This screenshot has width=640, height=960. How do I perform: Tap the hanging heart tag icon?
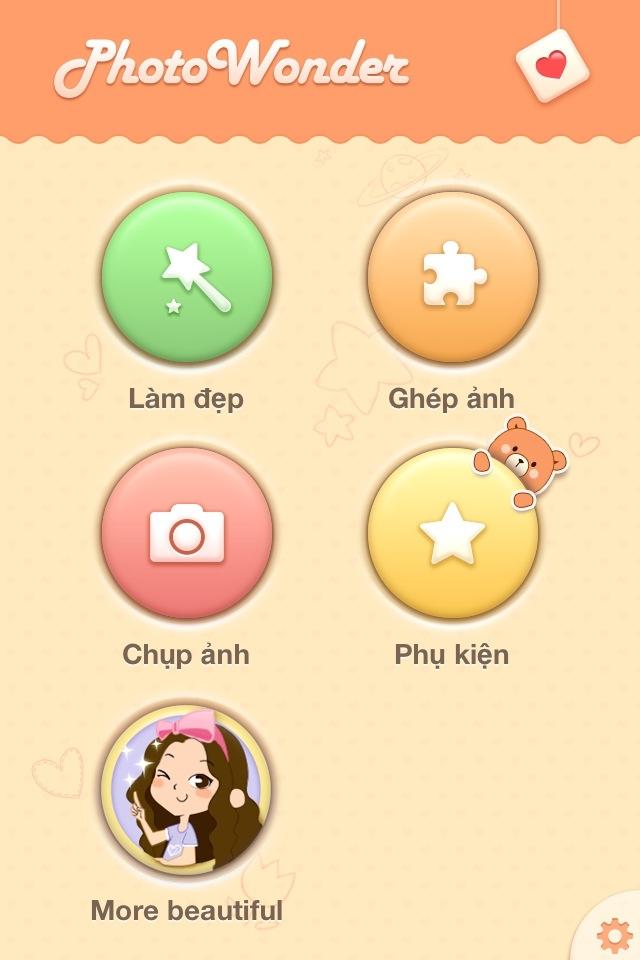pyautogui.click(x=552, y=66)
